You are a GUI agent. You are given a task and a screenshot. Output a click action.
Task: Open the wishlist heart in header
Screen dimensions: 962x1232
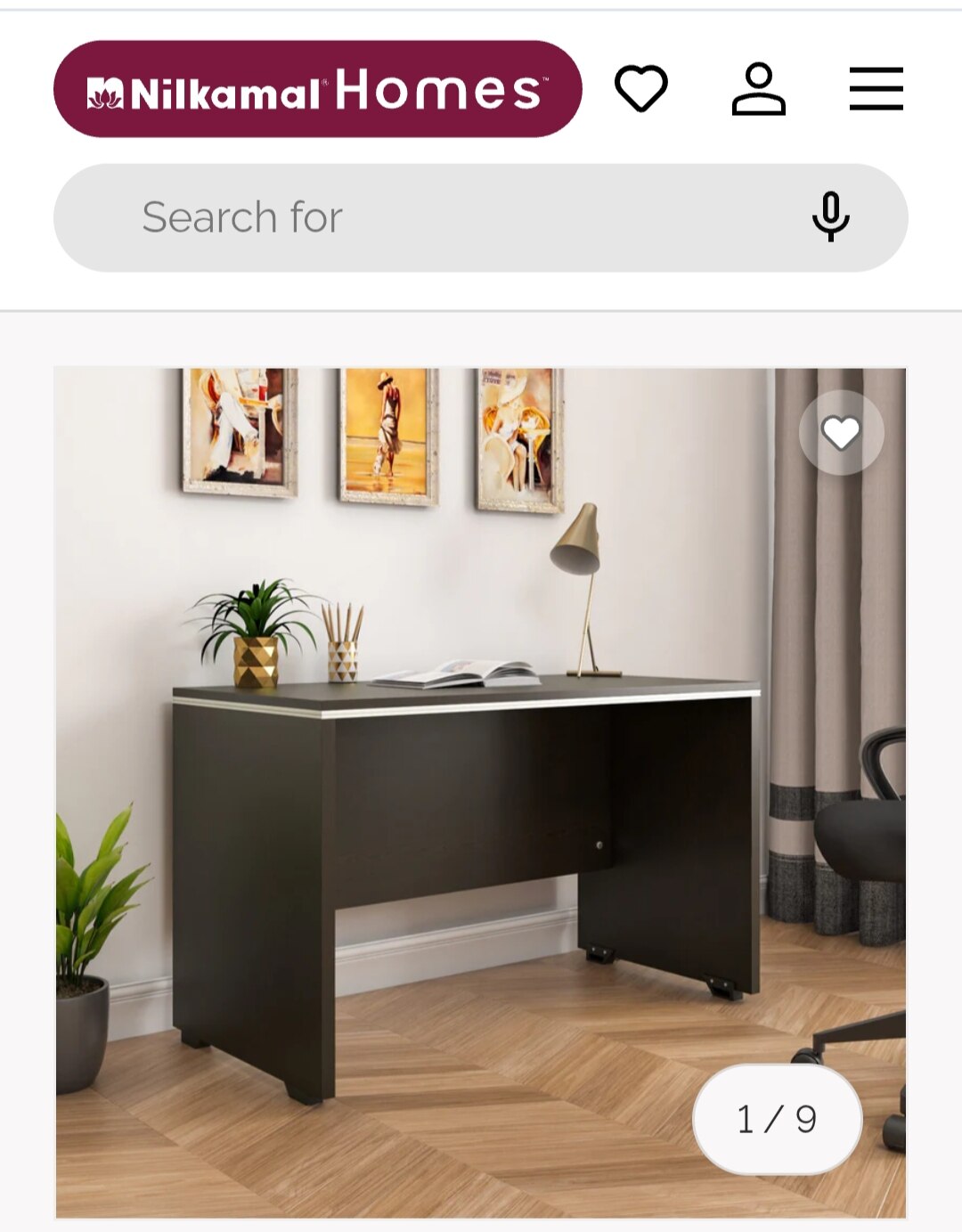tap(641, 88)
